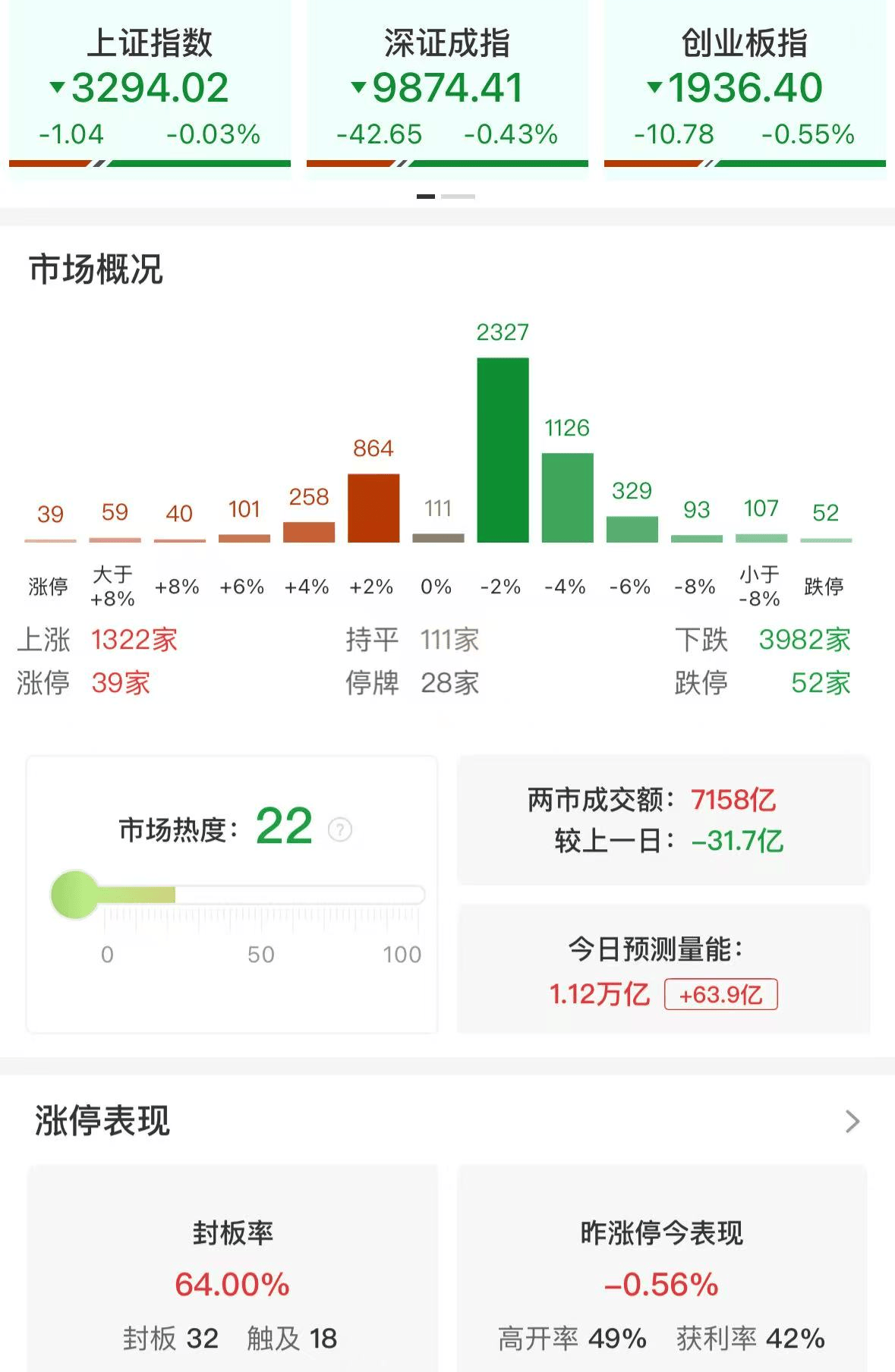The height and width of the screenshot is (1372, 895).
Task: Click the 涨停 bar showing 39
Action: (x=49, y=539)
